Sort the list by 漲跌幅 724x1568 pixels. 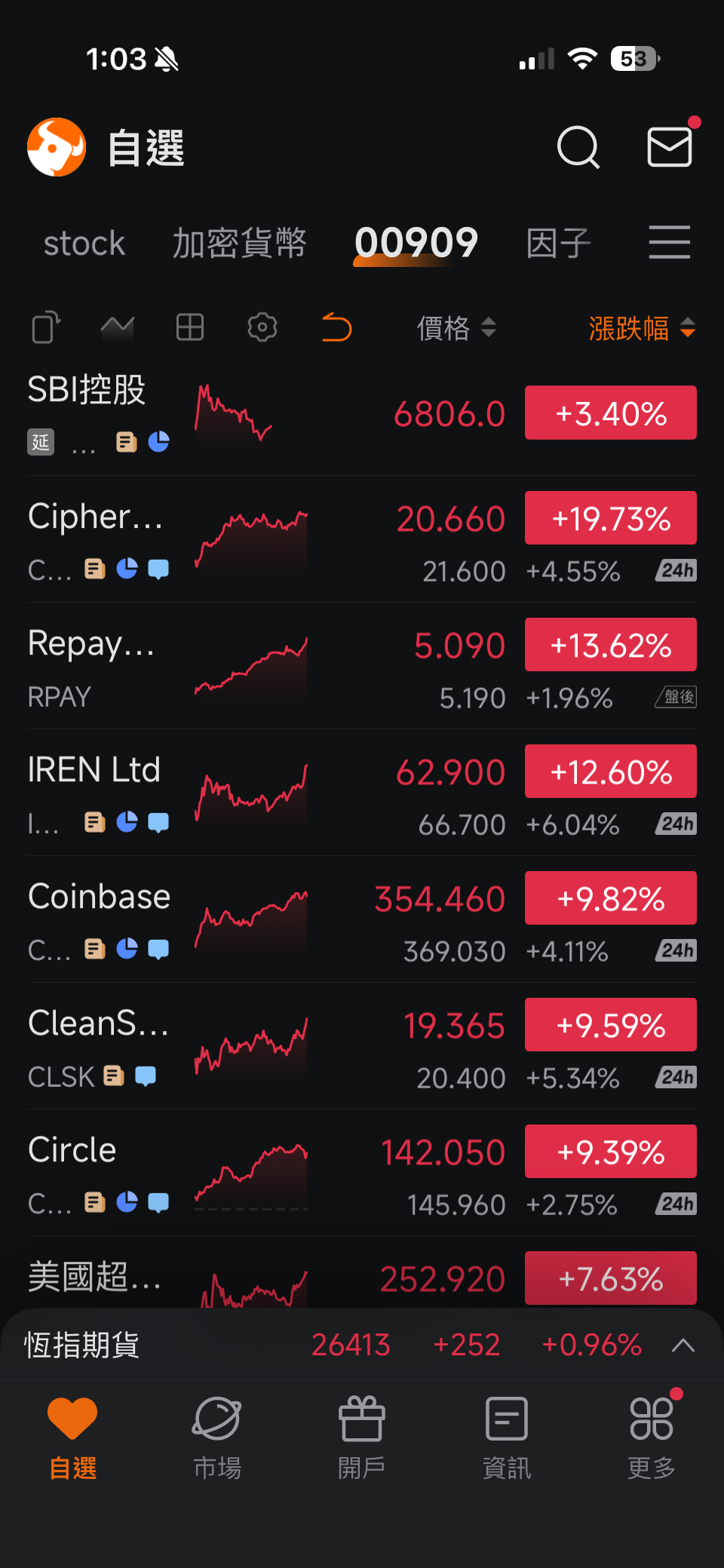[x=641, y=328]
